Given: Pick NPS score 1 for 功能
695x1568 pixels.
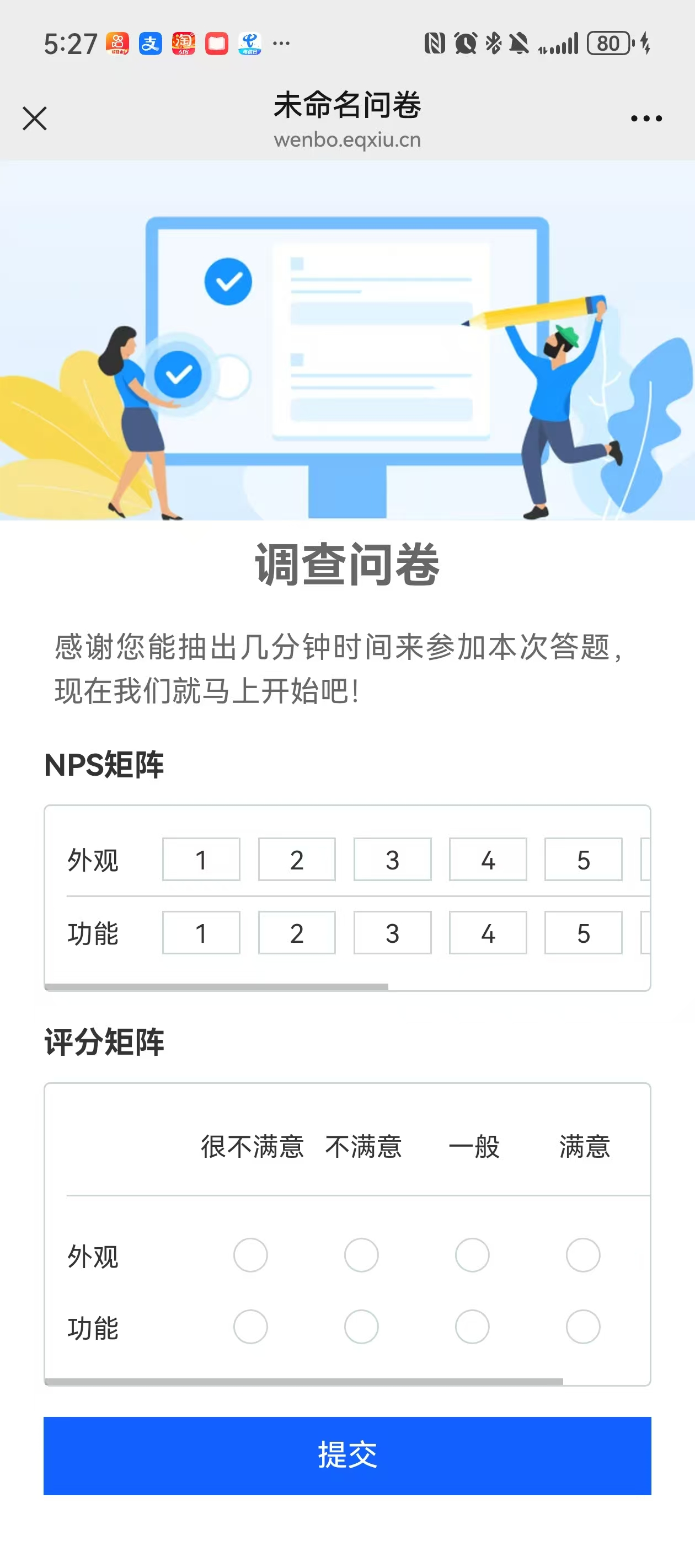Looking at the screenshot, I should [x=201, y=932].
